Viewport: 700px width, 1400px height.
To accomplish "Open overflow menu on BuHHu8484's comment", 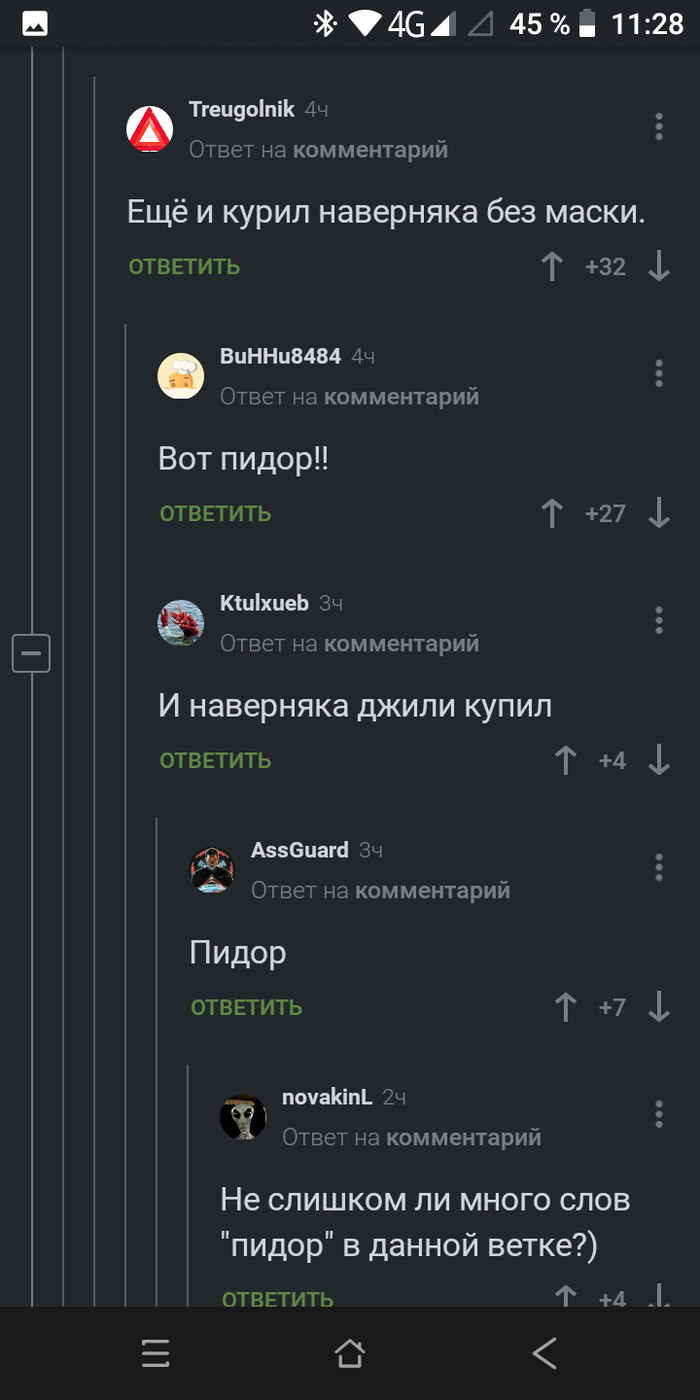I will point(658,374).
